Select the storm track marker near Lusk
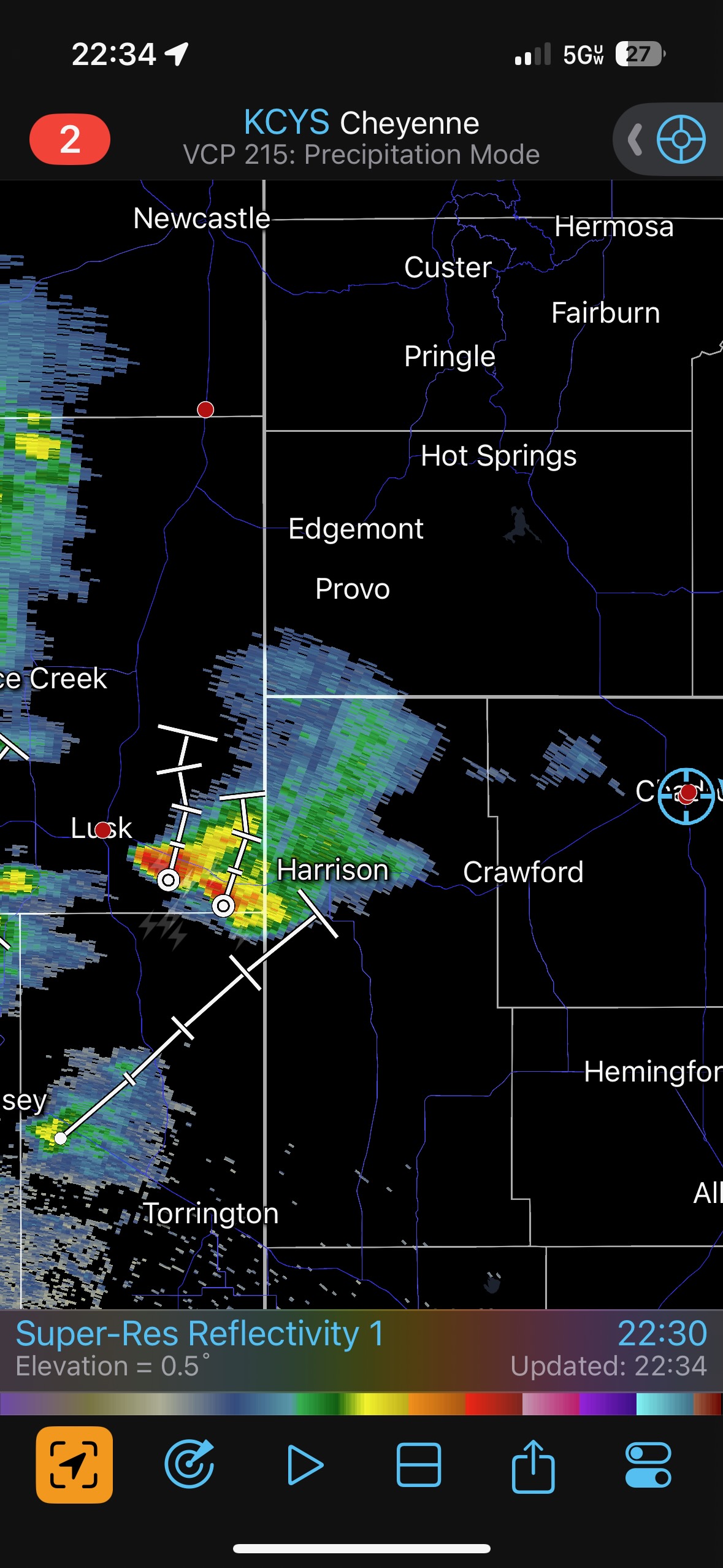 click(x=168, y=880)
